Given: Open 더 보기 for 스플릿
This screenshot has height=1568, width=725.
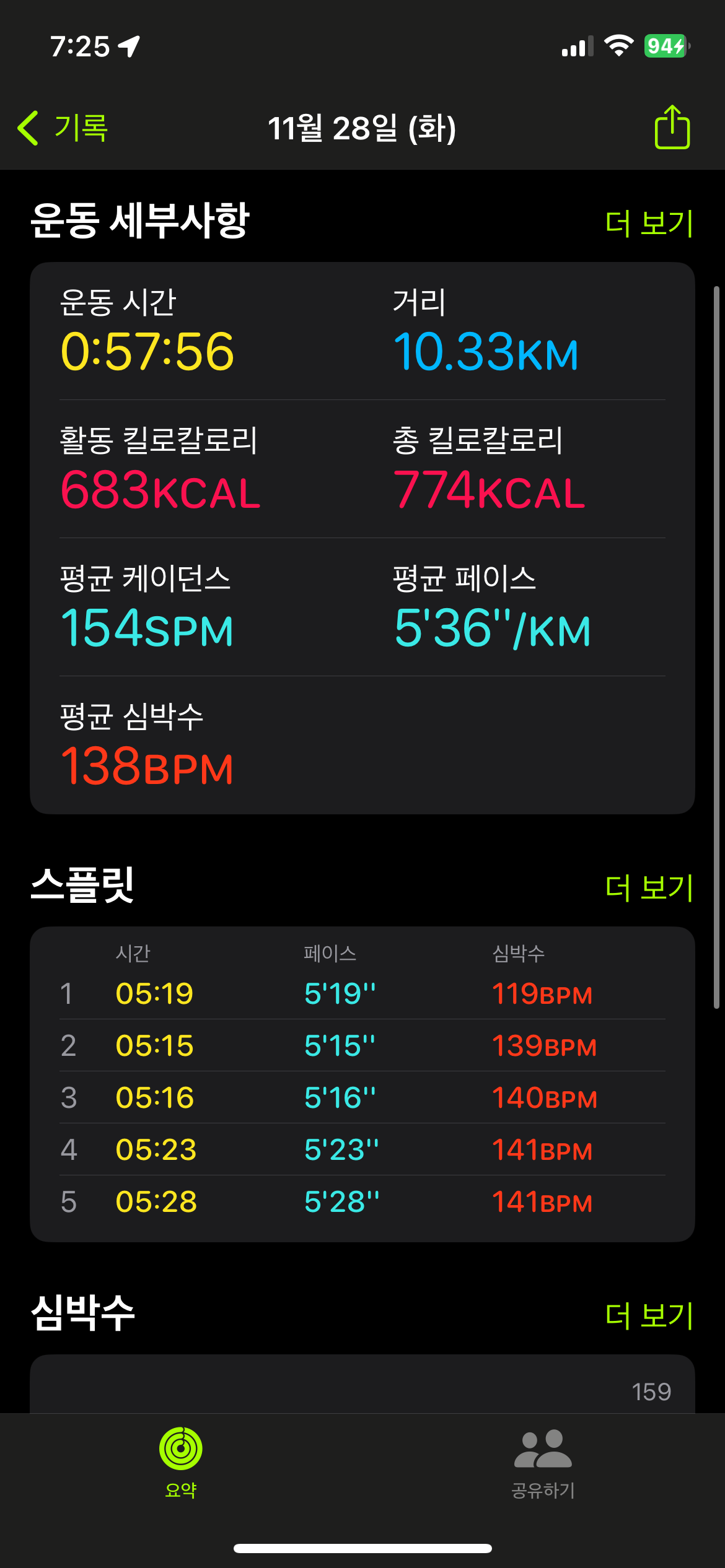Looking at the screenshot, I should pyautogui.click(x=649, y=887).
